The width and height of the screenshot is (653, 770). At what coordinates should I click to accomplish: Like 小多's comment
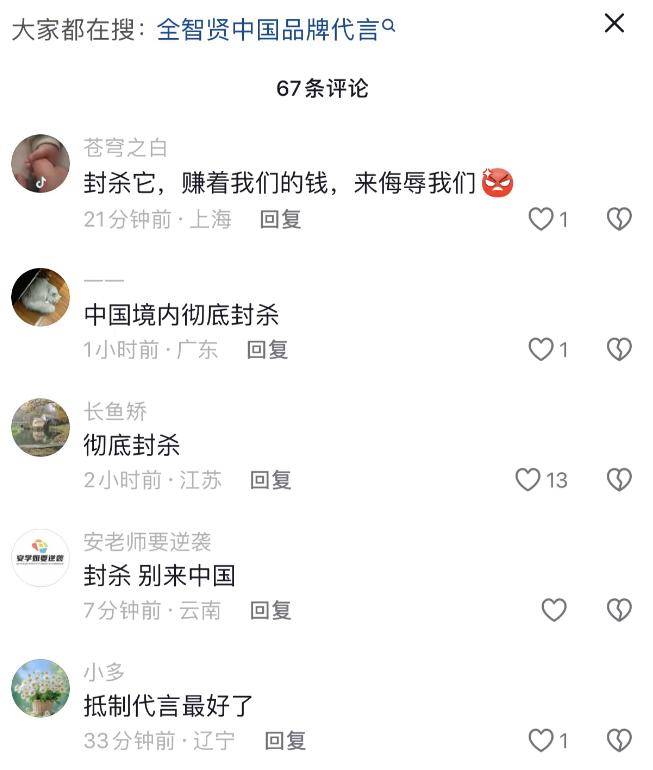pyautogui.click(x=541, y=740)
